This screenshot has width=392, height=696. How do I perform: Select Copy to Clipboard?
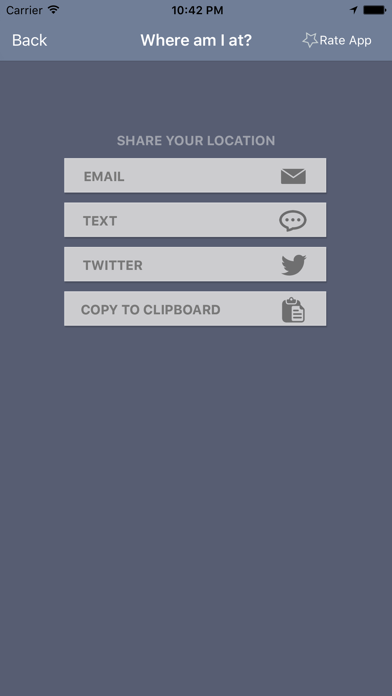click(x=195, y=308)
